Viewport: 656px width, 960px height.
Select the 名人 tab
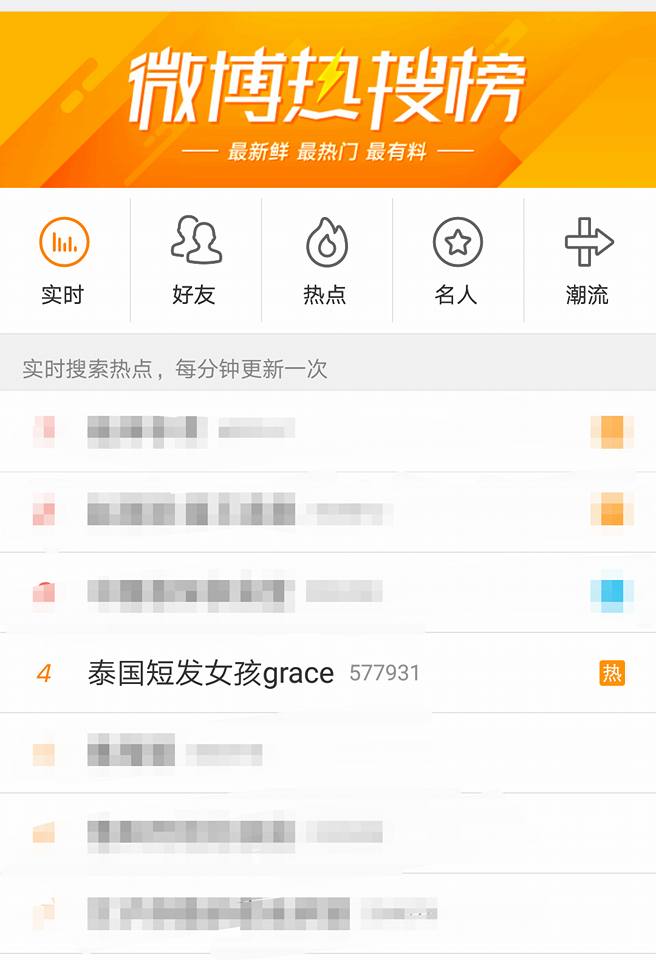(457, 260)
